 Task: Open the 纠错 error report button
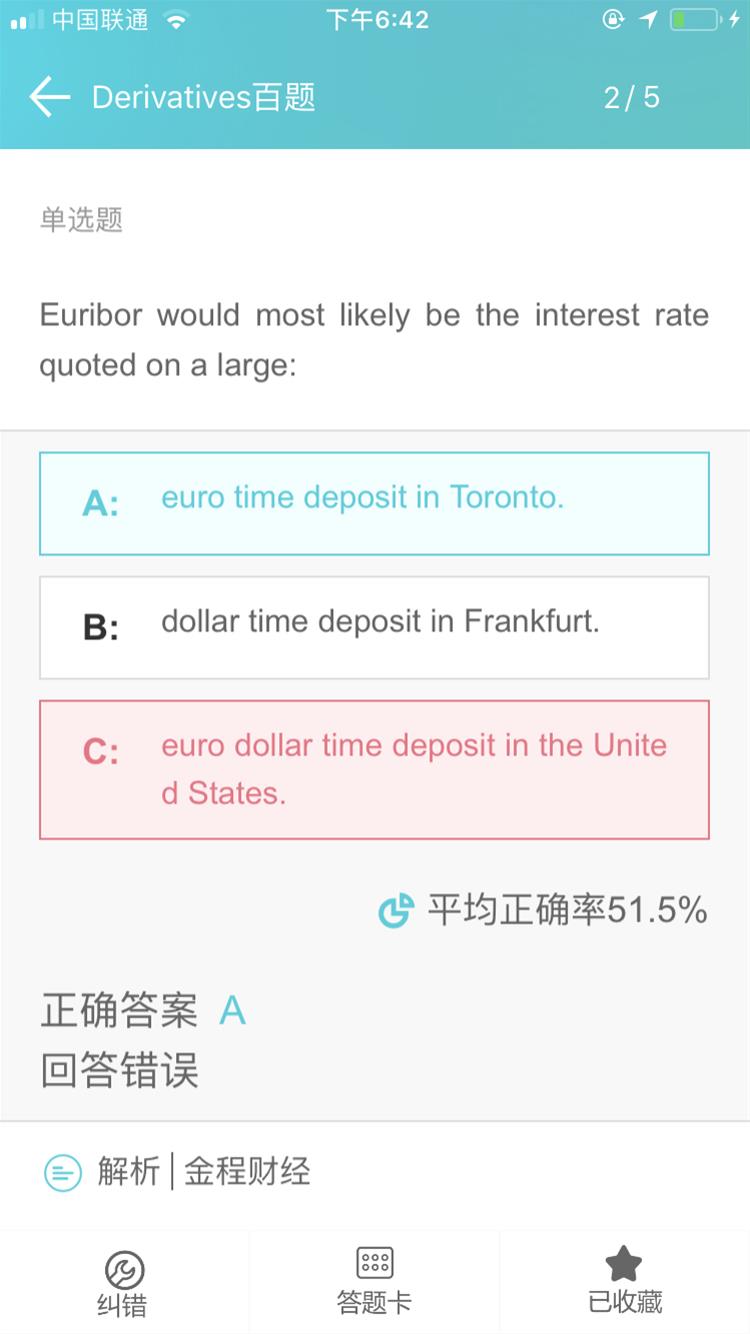(124, 1282)
